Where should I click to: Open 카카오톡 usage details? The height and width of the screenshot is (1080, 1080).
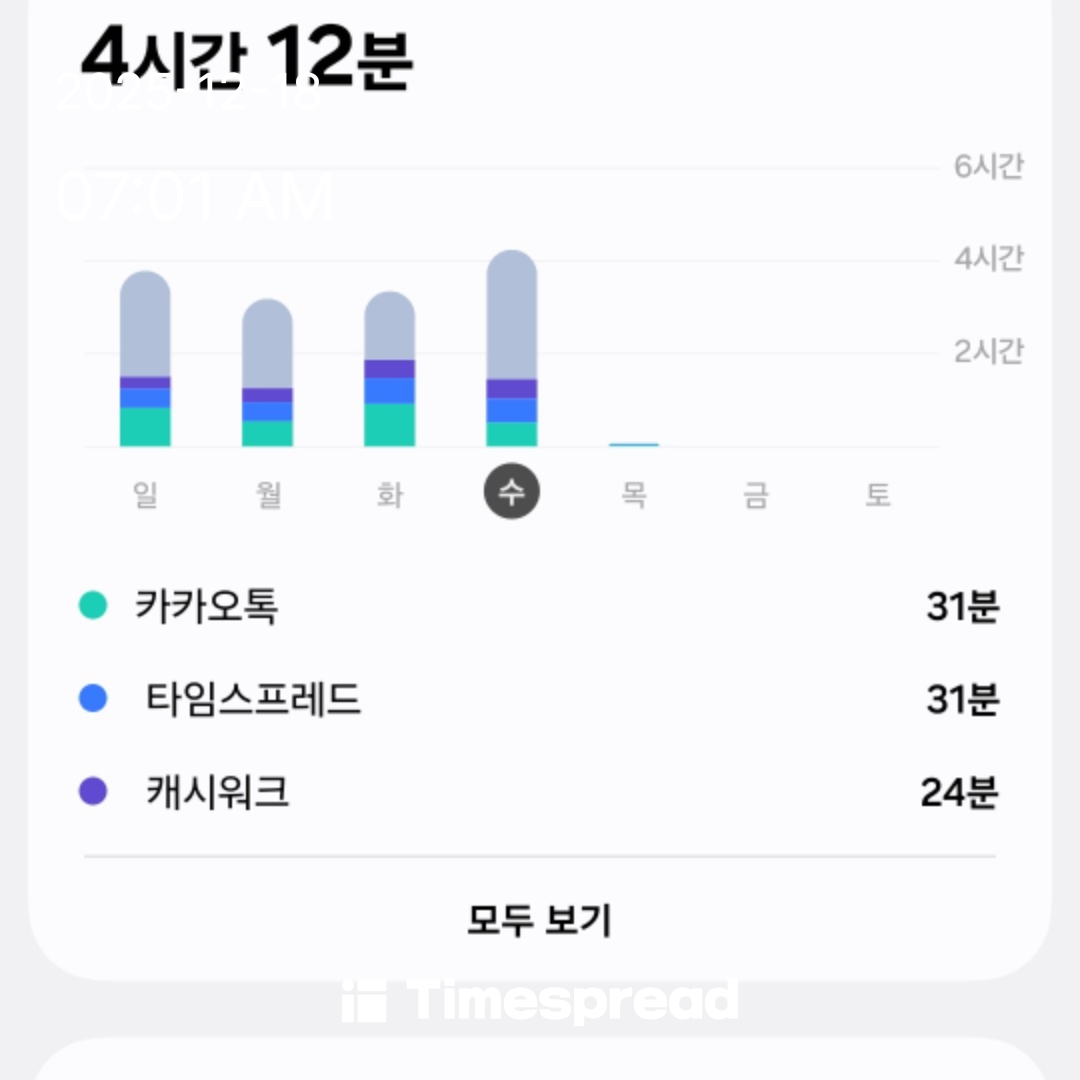tap(538, 606)
